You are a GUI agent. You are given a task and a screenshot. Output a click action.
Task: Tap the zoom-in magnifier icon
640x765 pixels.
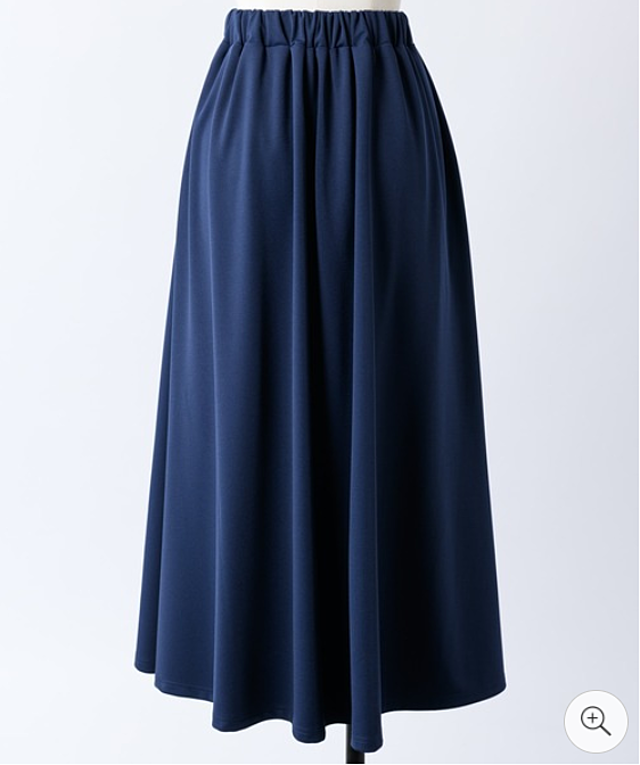point(595,720)
